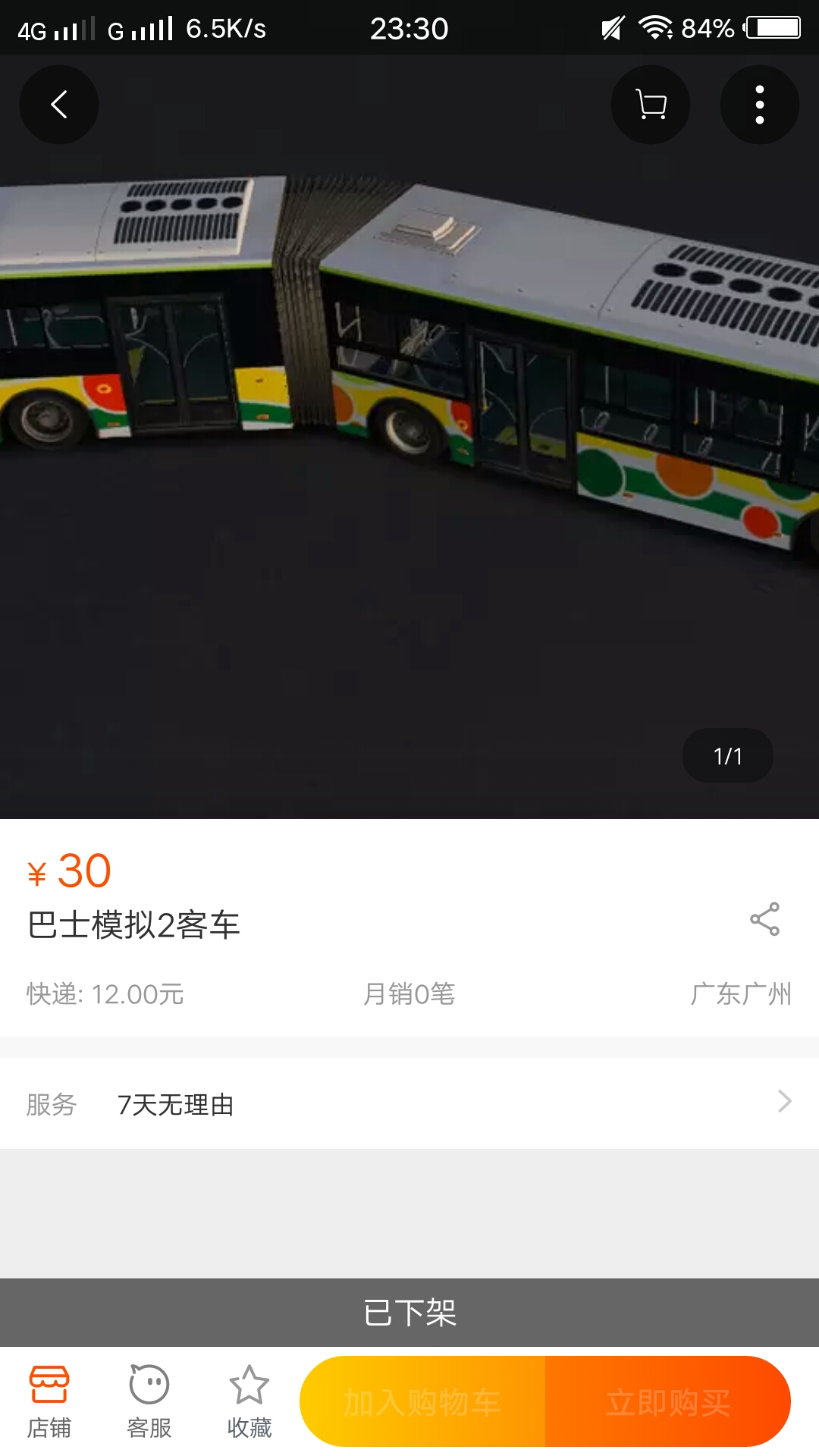The height and width of the screenshot is (1456, 819).
Task: Go back to the previous page
Action: click(59, 105)
